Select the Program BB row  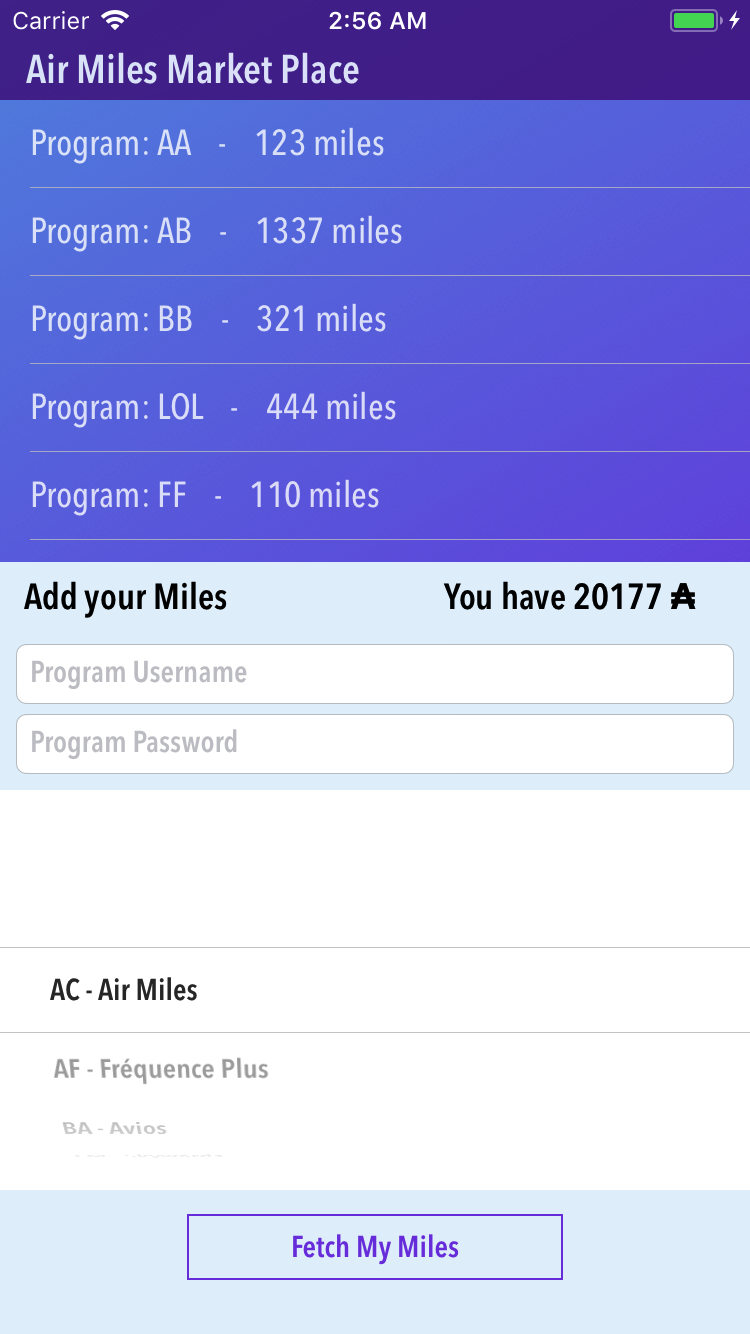[x=375, y=320]
